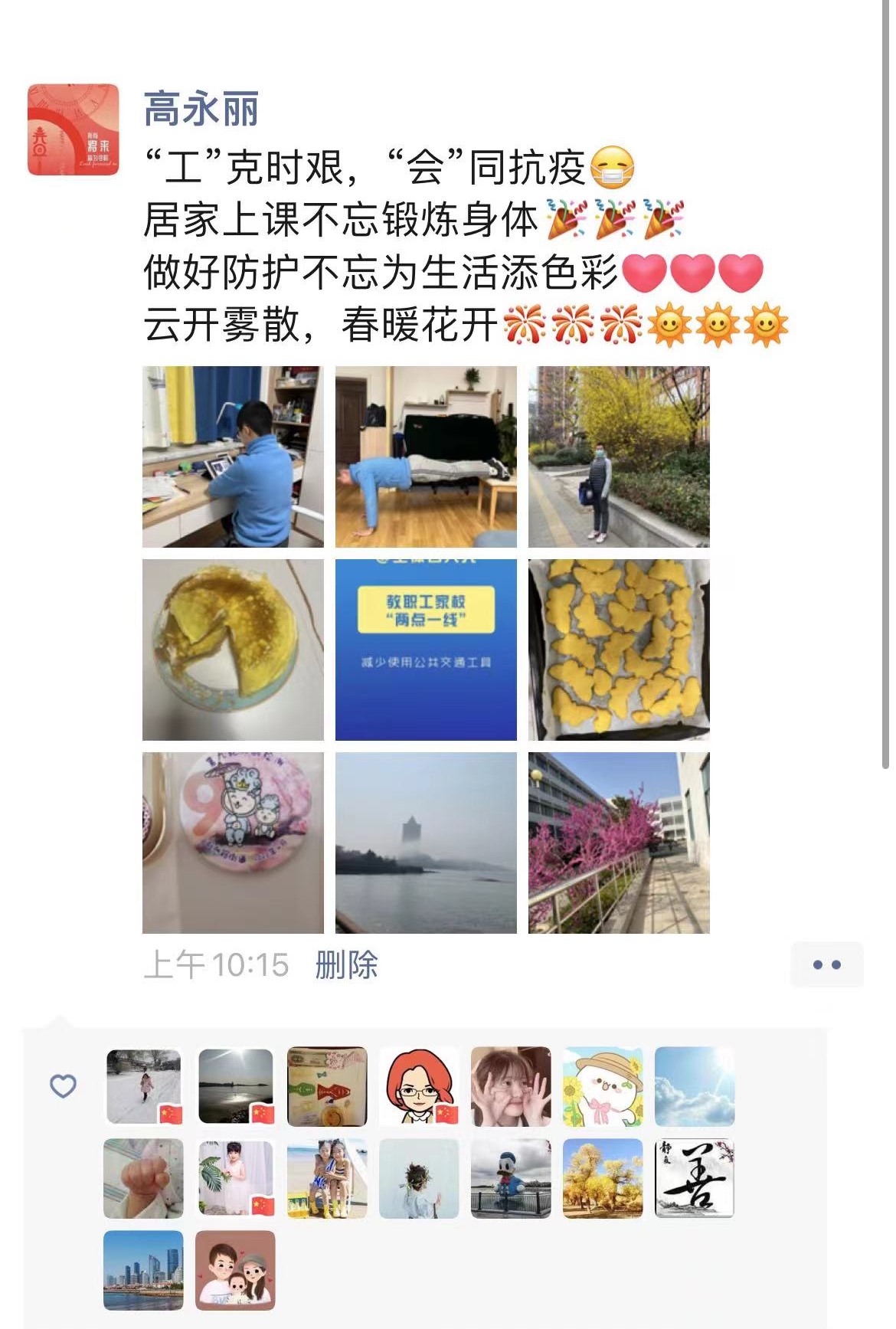Open 高永丽's profile avatar
The image size is (896, 1329).
(74, 129)
